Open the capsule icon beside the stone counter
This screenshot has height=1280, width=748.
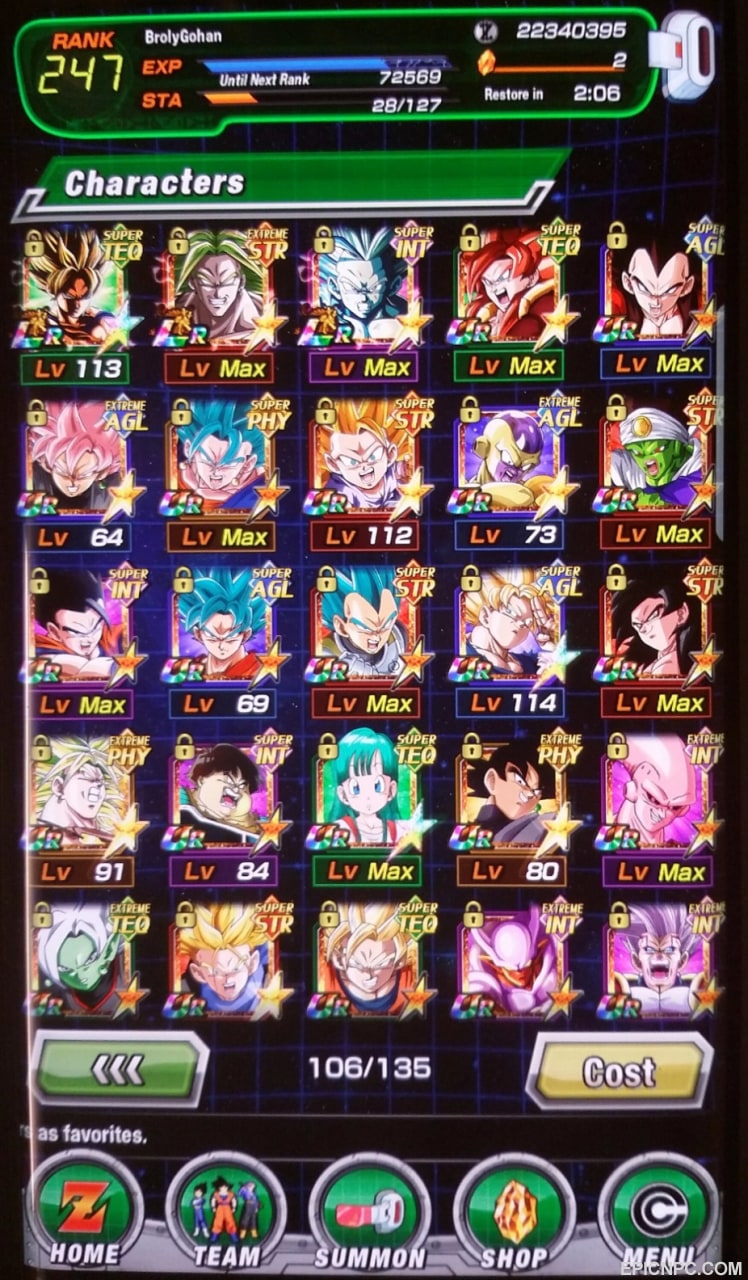(689, 57)
